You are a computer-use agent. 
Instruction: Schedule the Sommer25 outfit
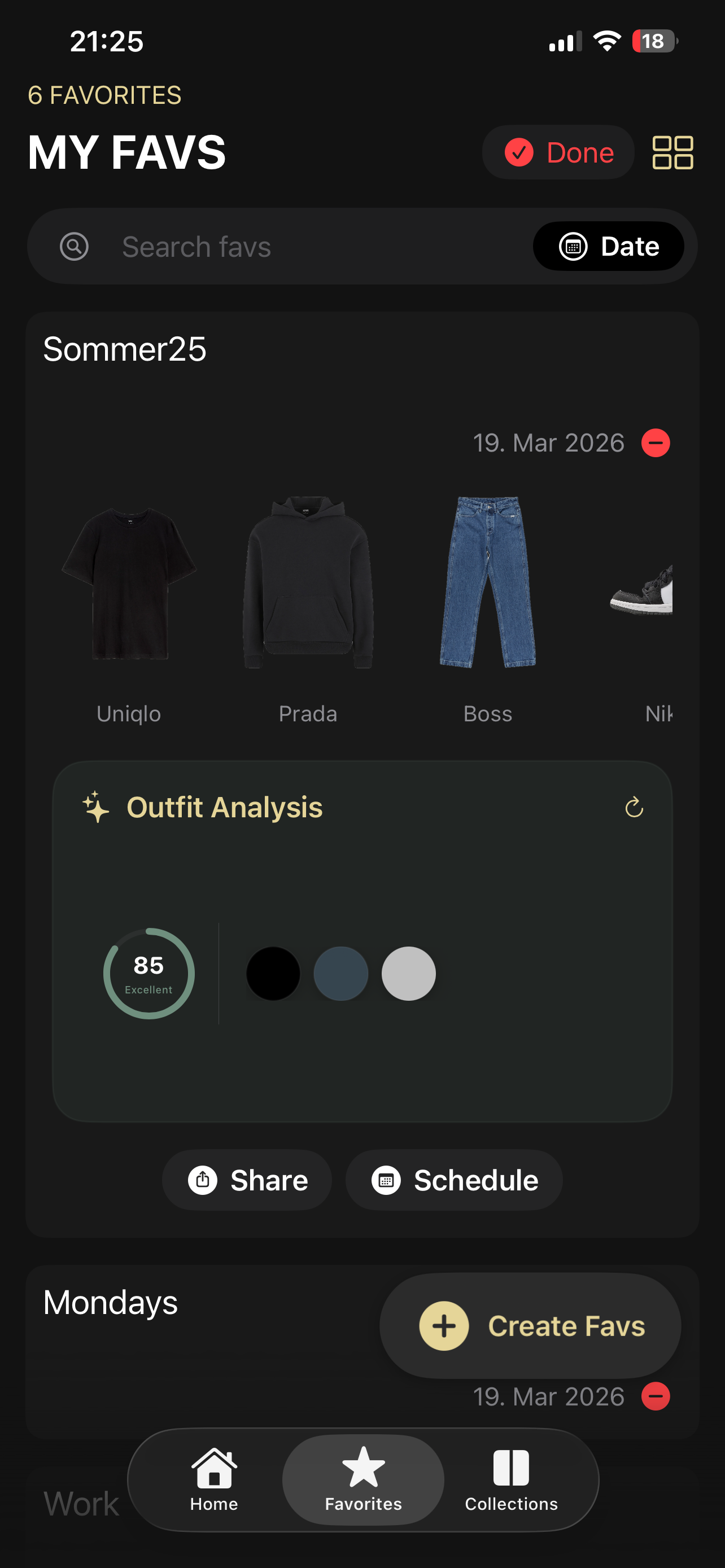coord(454,1180)
